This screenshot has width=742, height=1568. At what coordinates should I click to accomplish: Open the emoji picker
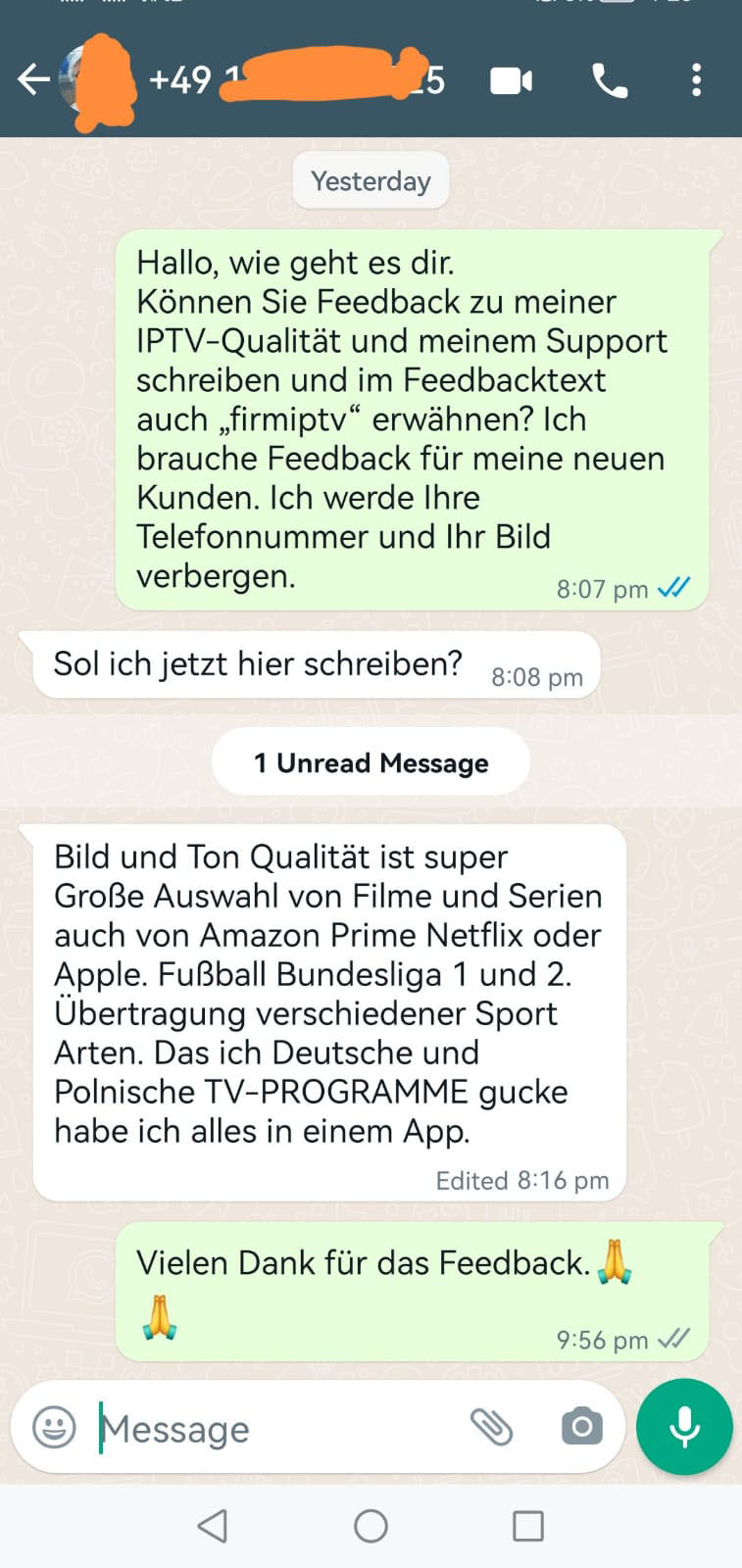(x=54, y=1427)
